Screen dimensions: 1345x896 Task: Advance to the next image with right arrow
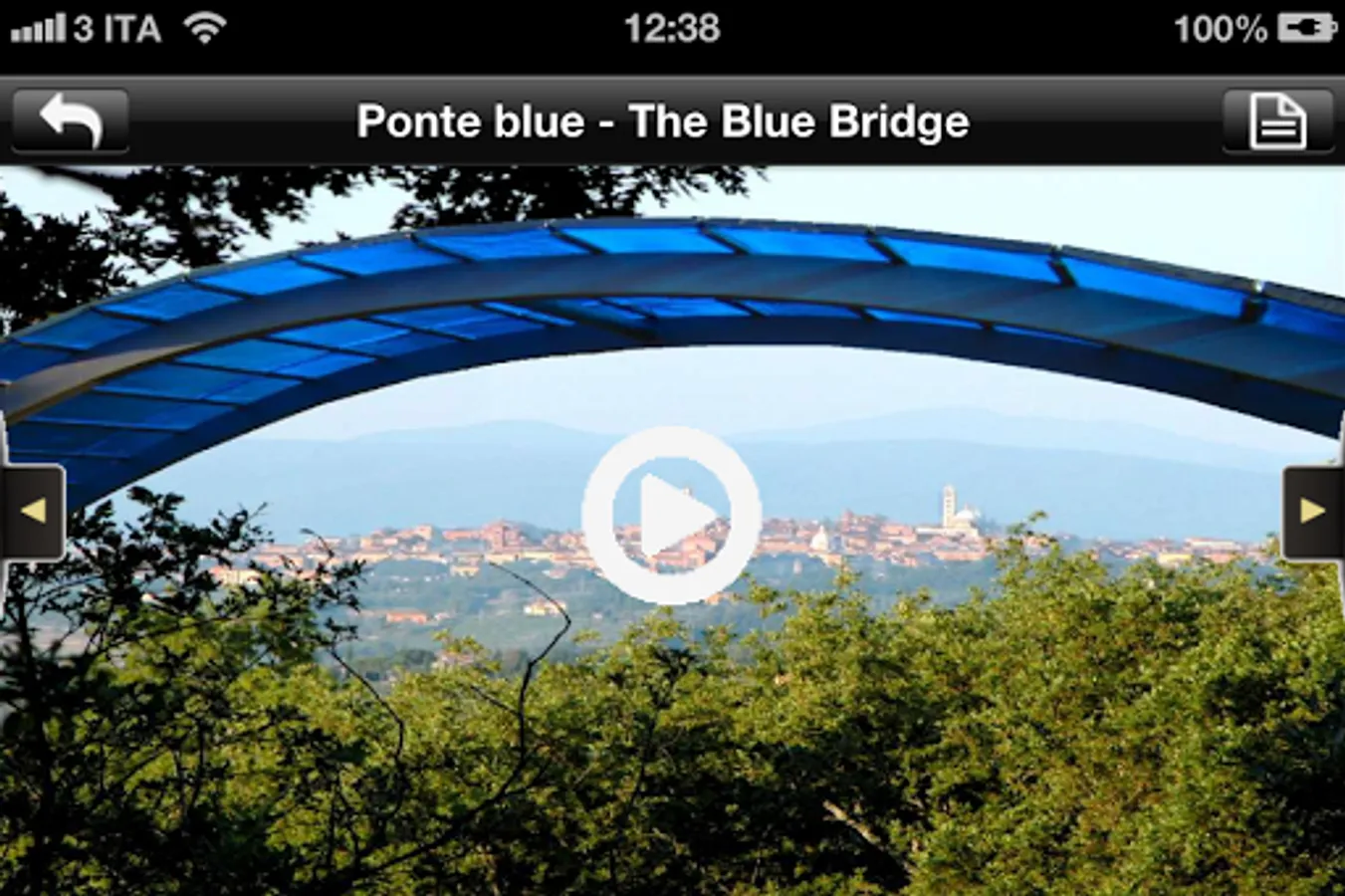pyautogui.click(x=1312, y=512)
